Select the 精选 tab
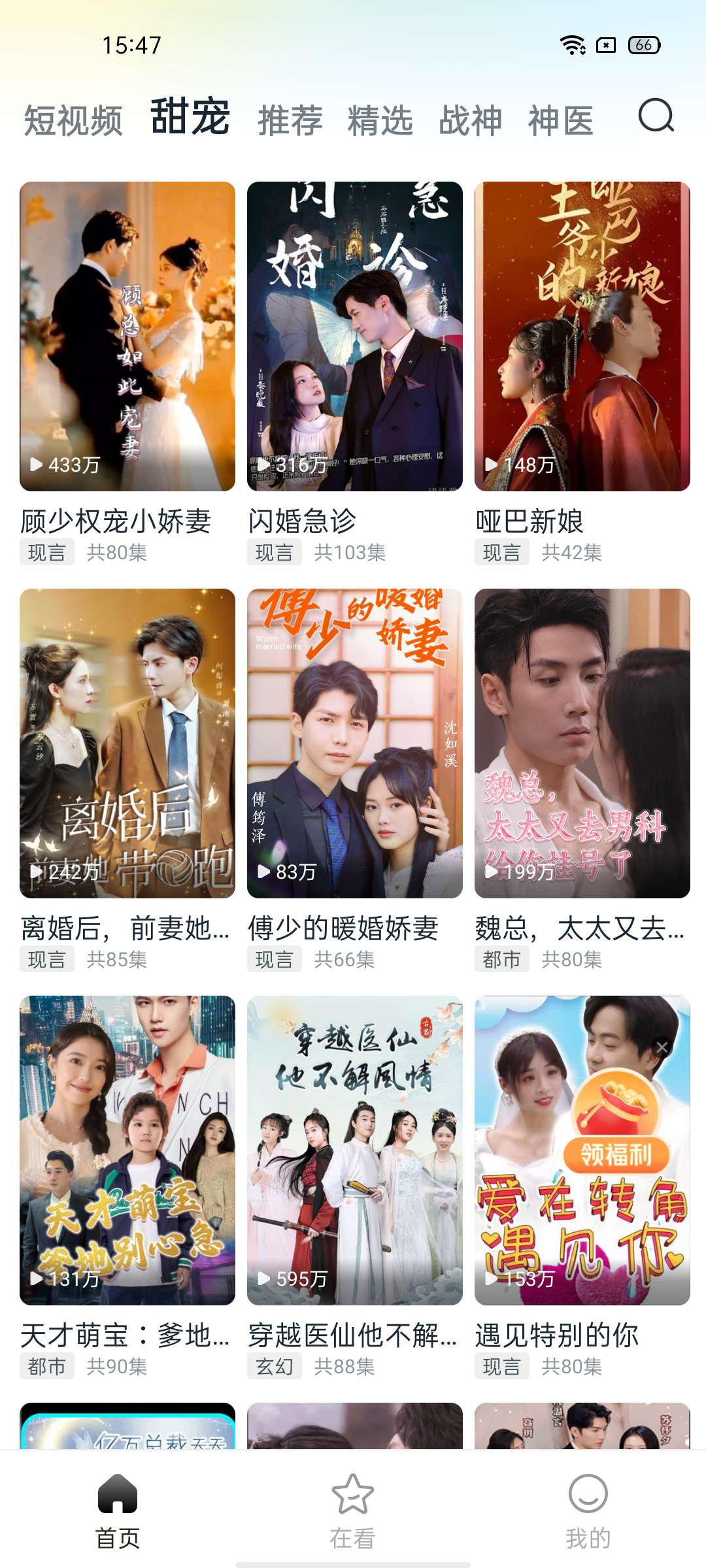The image size is (706, 1568). point(380,122)
